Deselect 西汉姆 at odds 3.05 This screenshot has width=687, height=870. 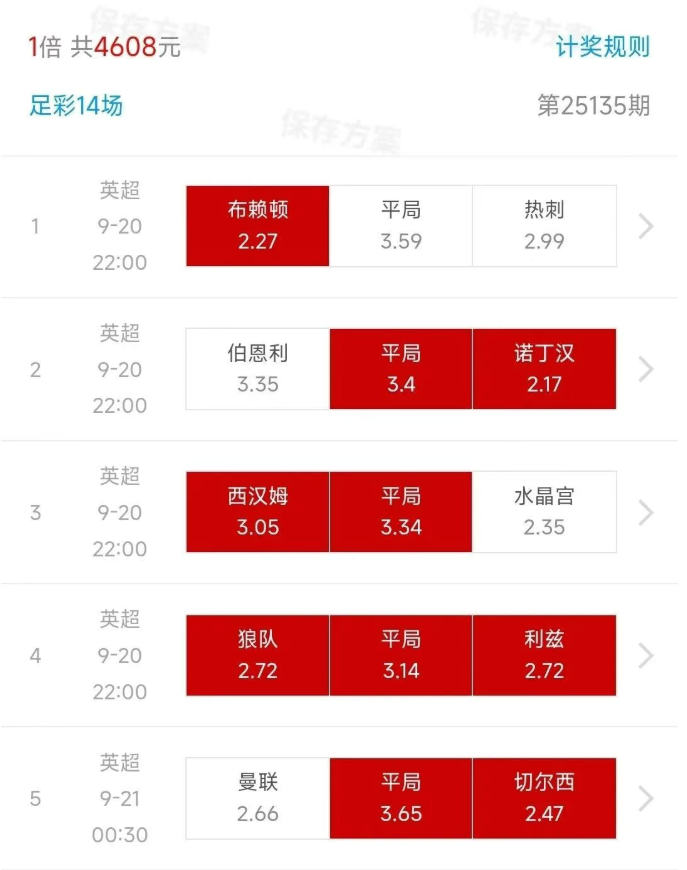[258, 511]
